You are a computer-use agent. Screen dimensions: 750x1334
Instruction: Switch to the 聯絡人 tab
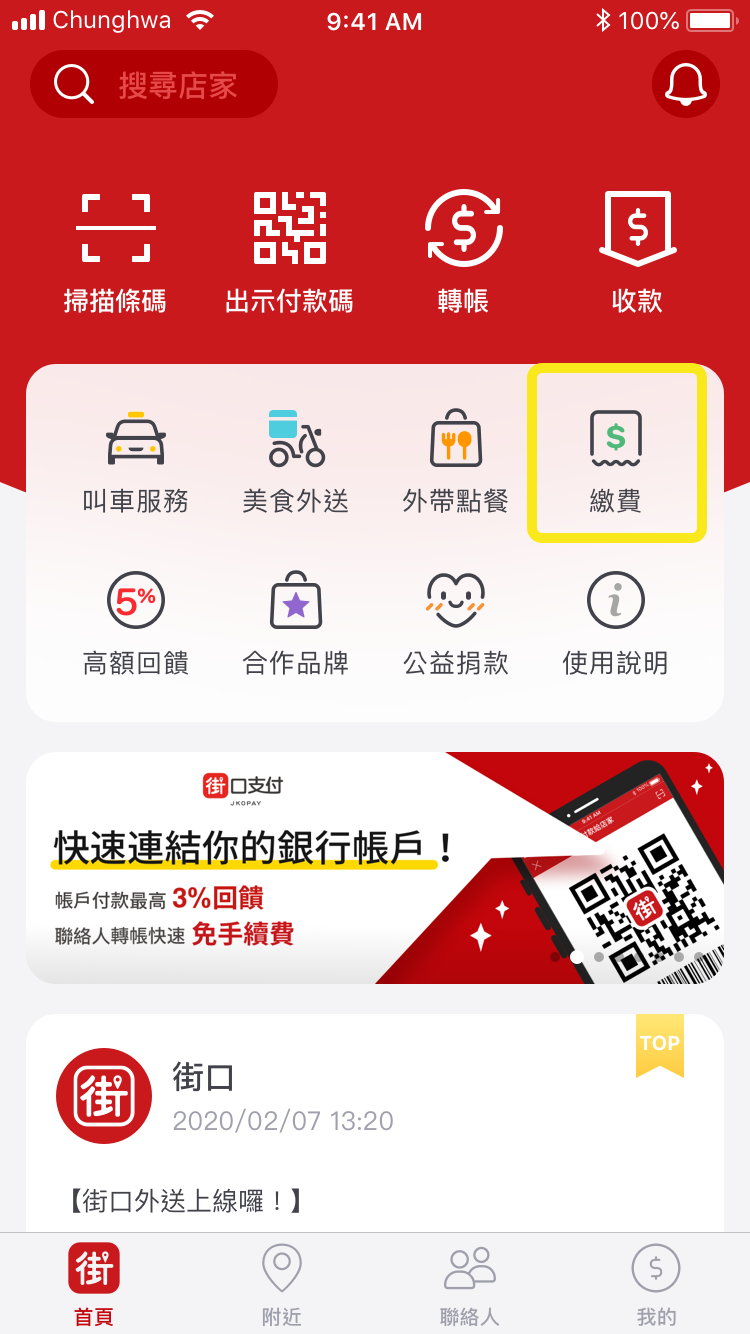tap(469, 1285)
